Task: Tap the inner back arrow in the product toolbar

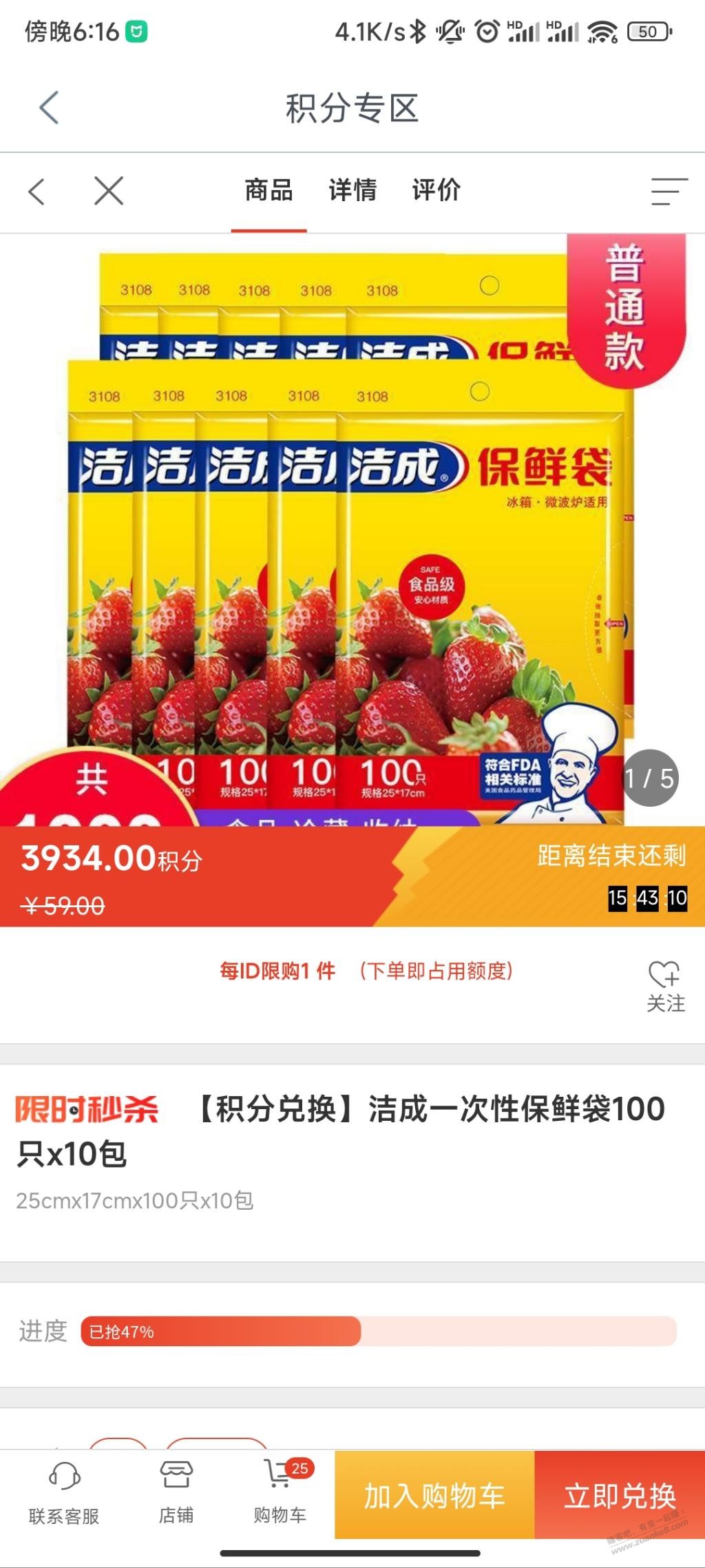Action: click(37, 192)
